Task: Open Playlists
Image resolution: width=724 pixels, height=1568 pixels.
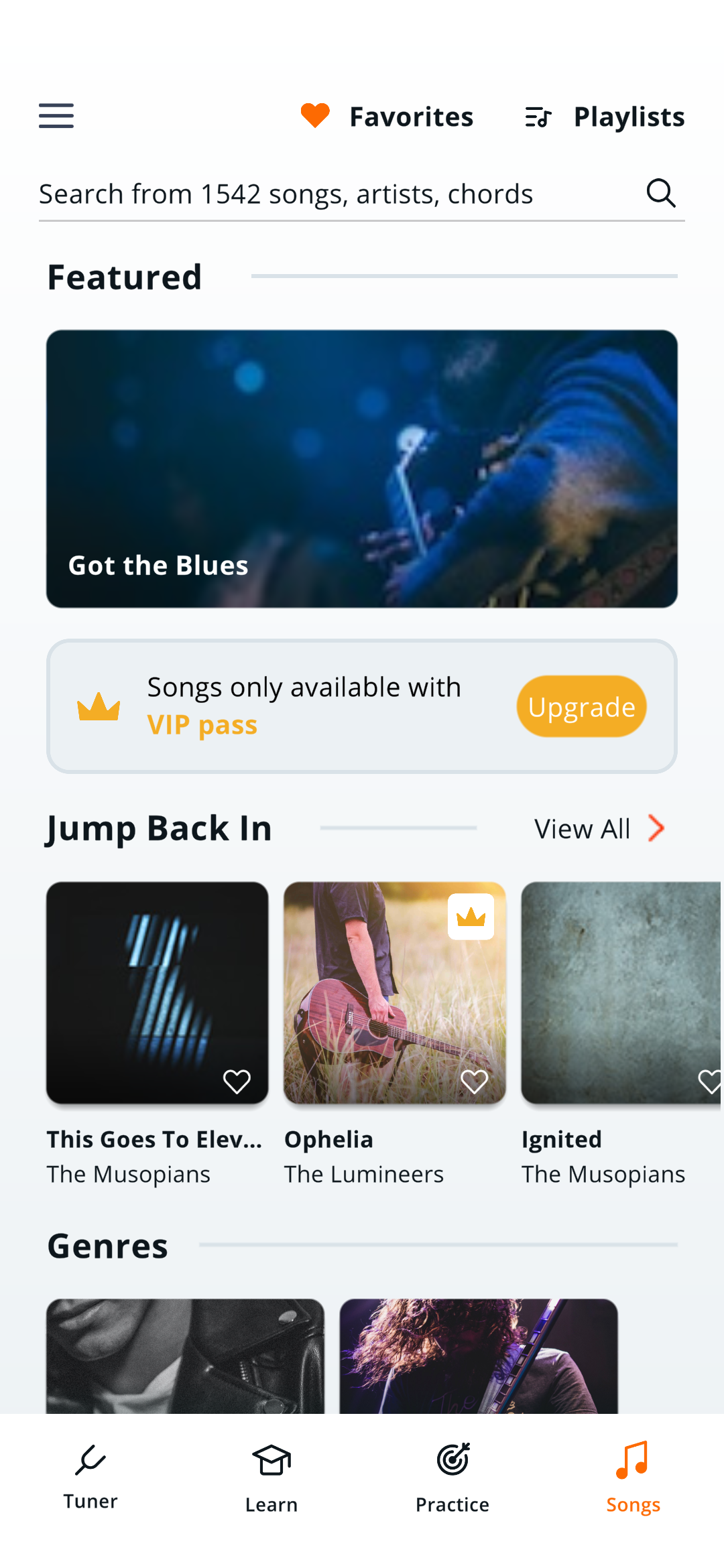Action: [x=605, y=117]
